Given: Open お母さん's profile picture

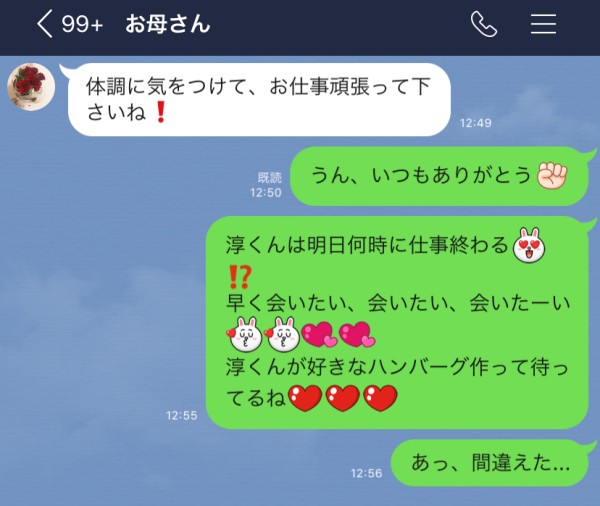Looking at the screenshot, I should point(31,88).
